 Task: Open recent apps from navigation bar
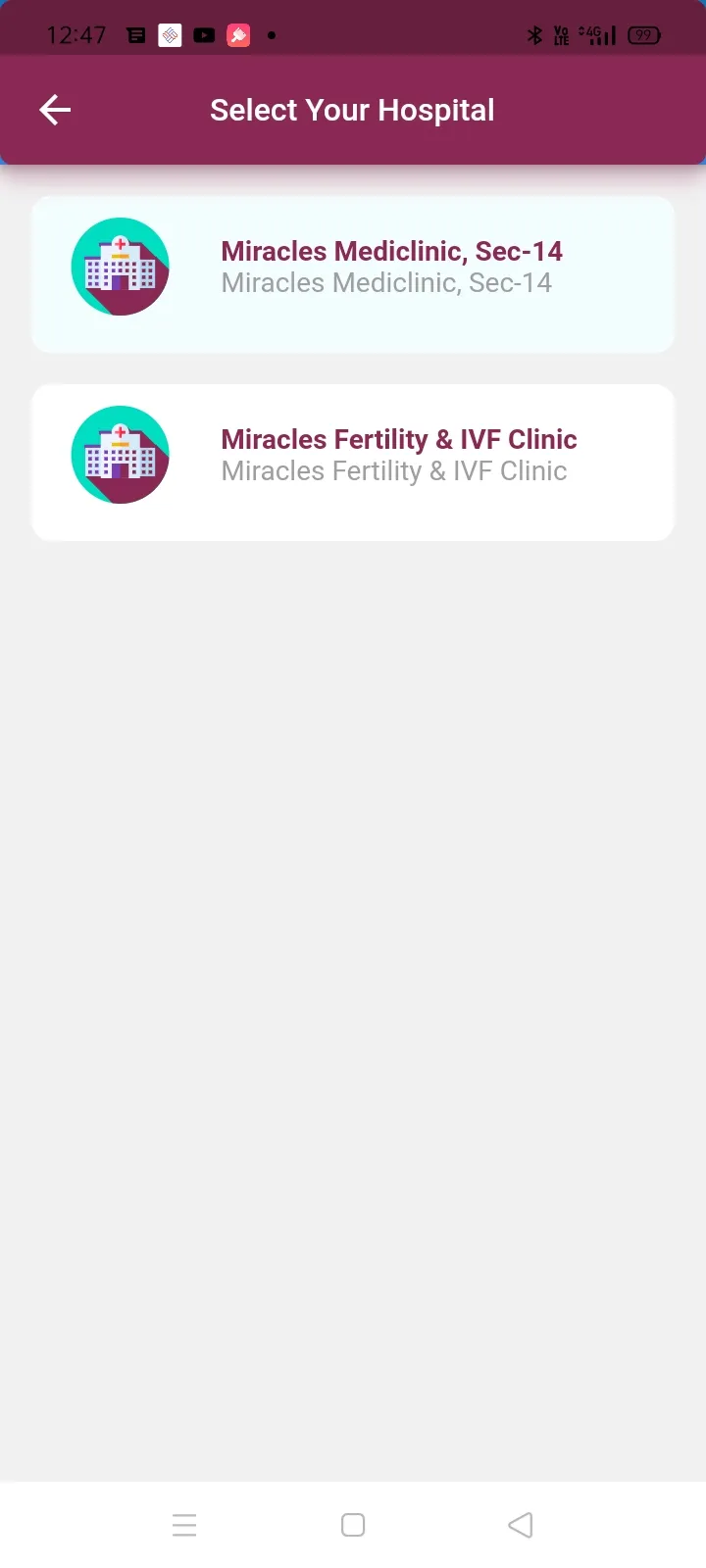point(184,1525)
